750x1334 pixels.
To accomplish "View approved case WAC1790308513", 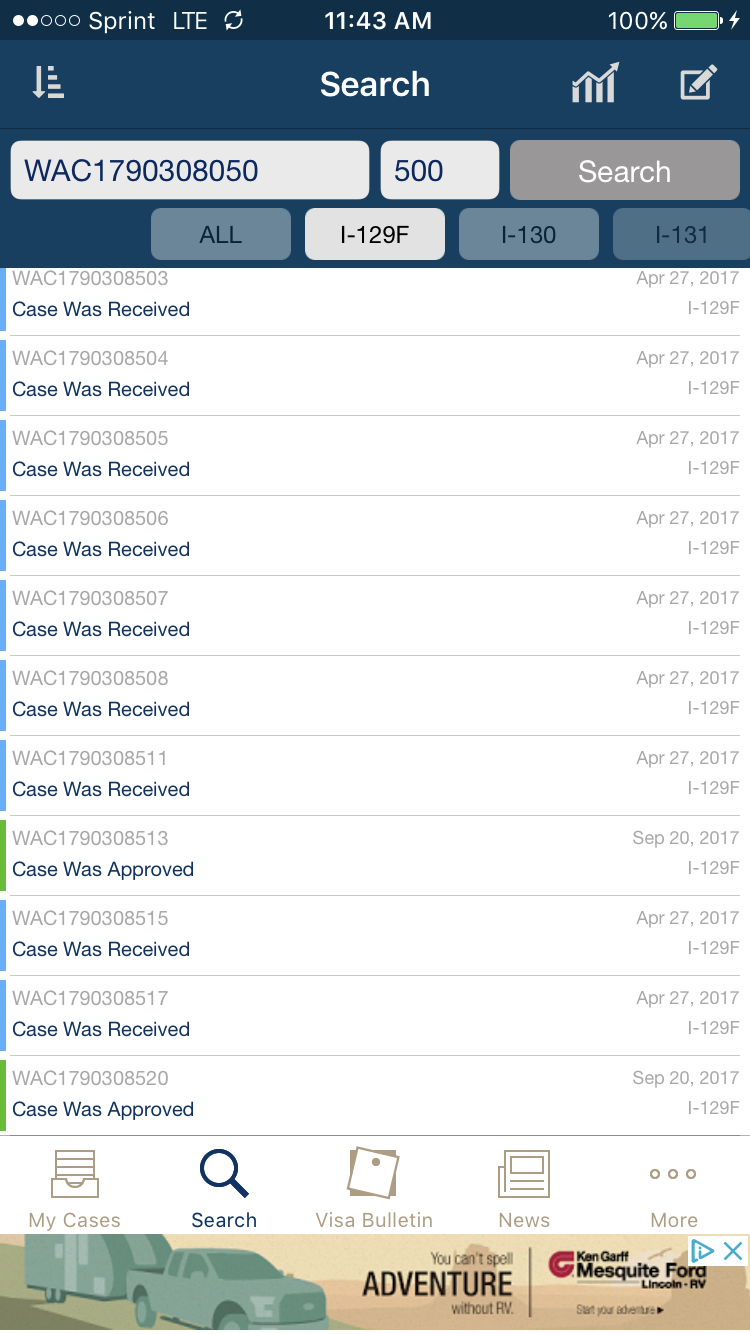I will pyautogui.click(x=375, y=855).
